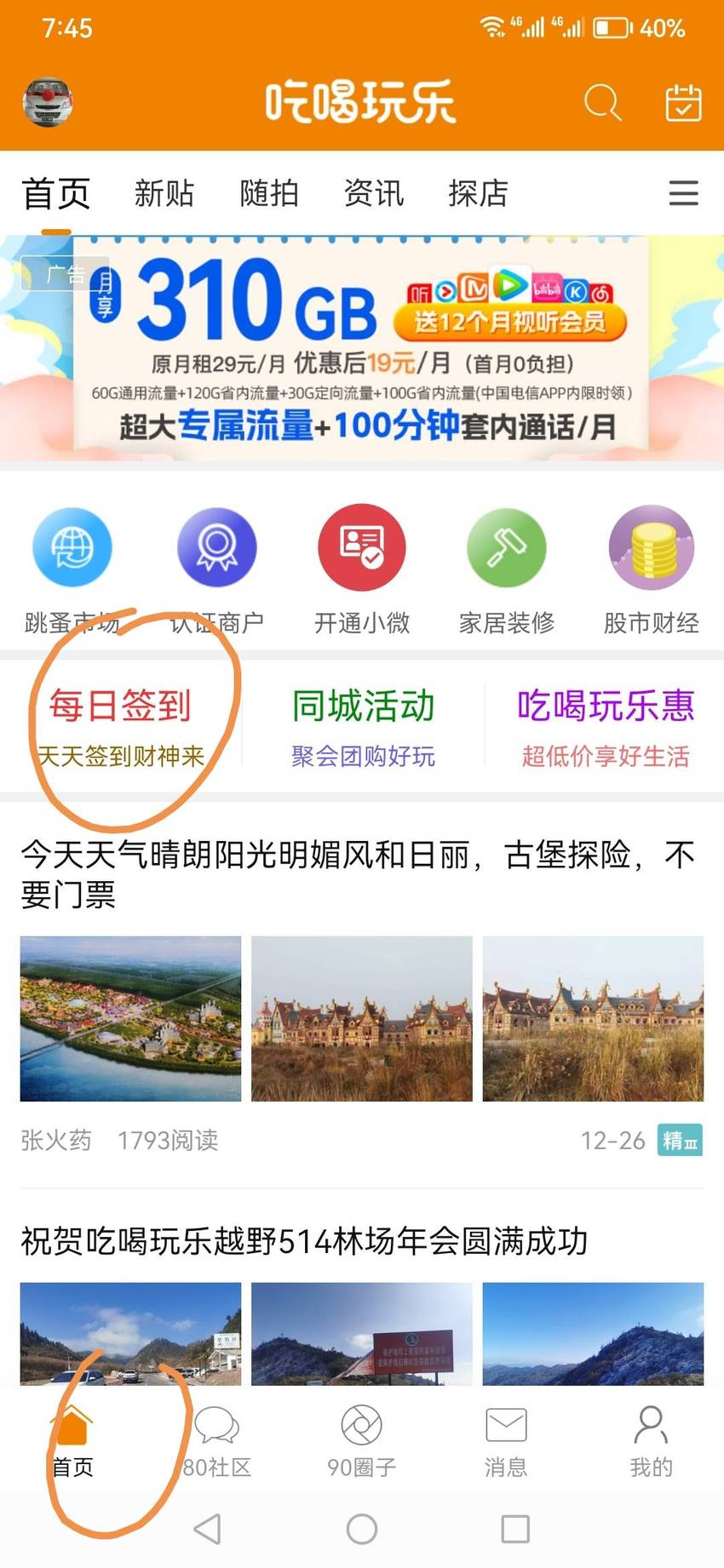Switch to the 新贴 tab
The image size is (724, 1568).
click(164, 193)
